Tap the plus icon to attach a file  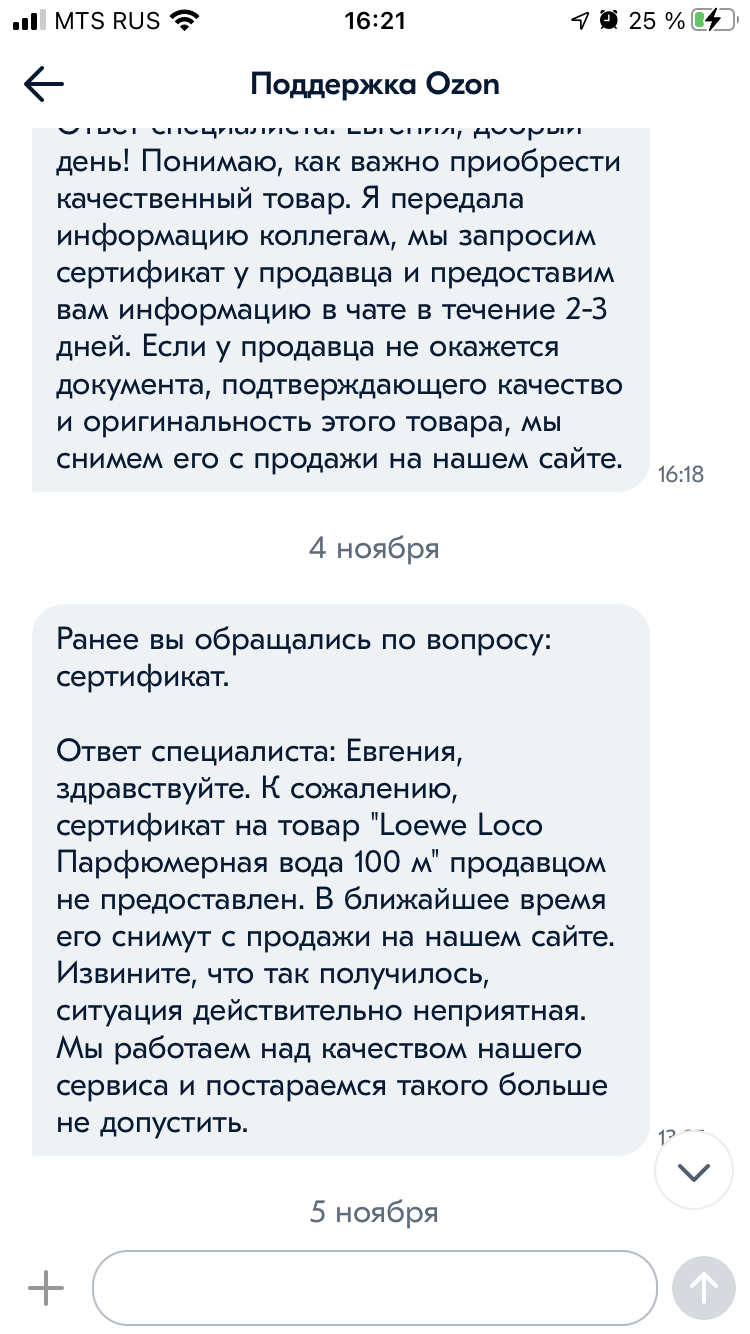[x=45, y=1288]
